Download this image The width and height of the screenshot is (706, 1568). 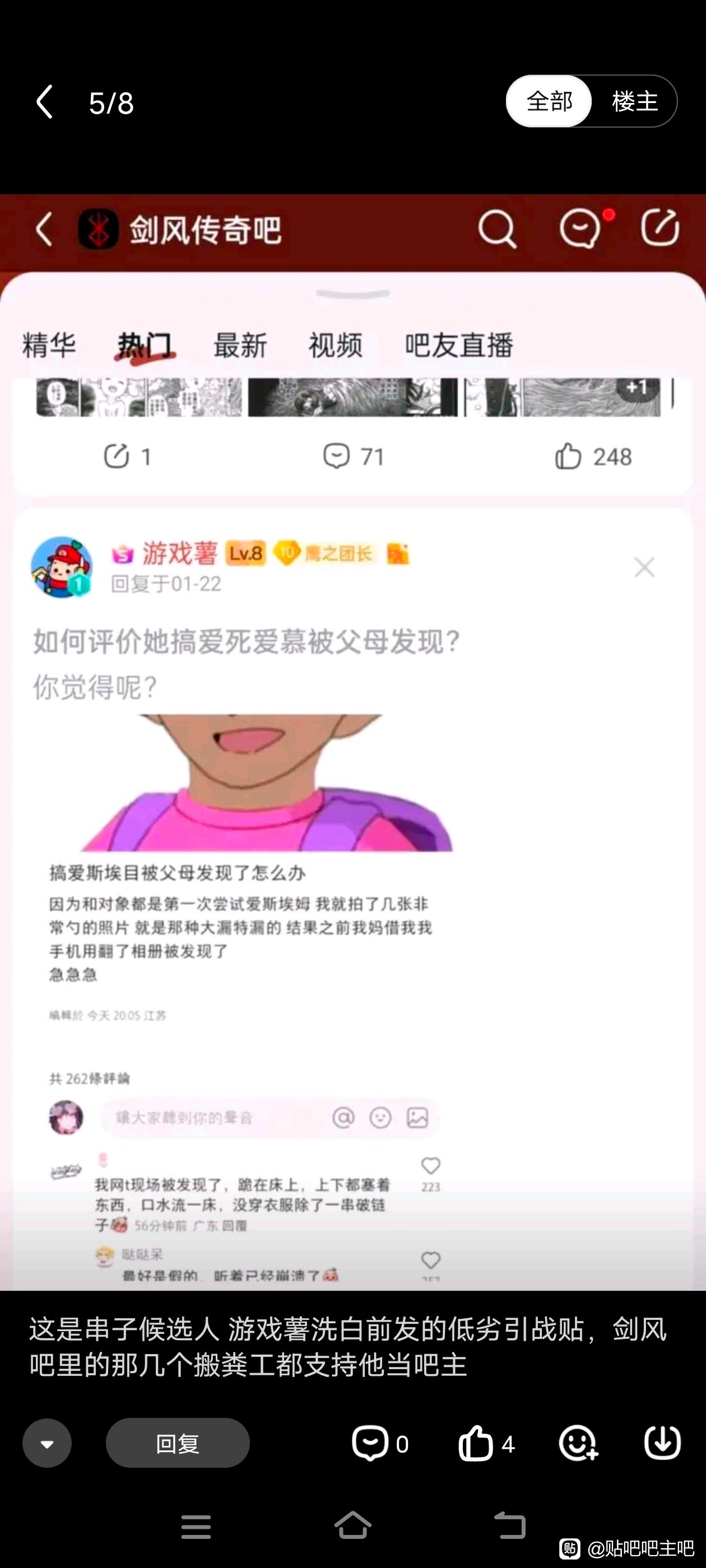pos(662,1442)
